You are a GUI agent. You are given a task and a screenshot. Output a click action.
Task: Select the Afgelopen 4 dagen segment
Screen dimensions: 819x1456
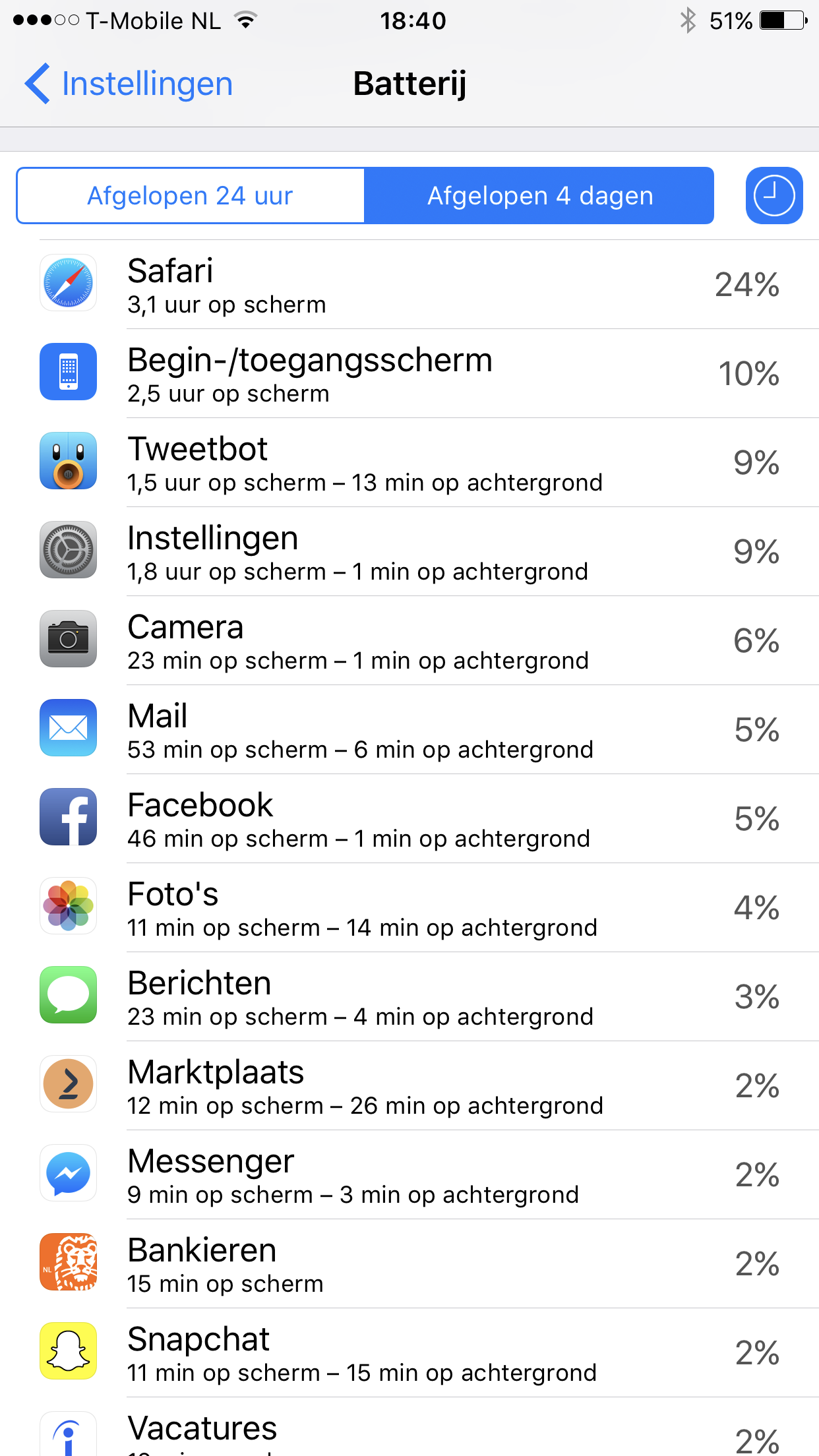(x=539, y=196)
